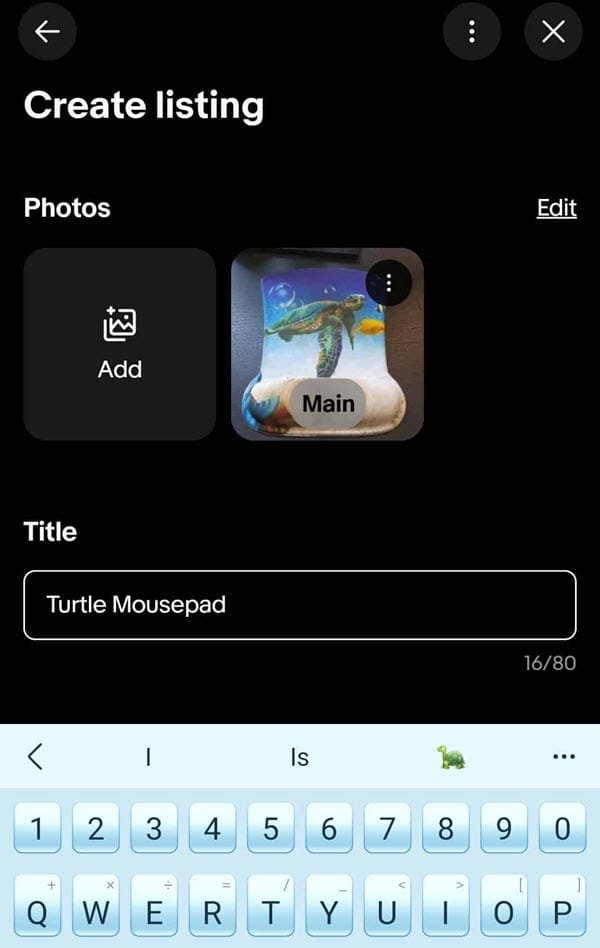Insert the turtle emoji suggestion

pos(451,758)
